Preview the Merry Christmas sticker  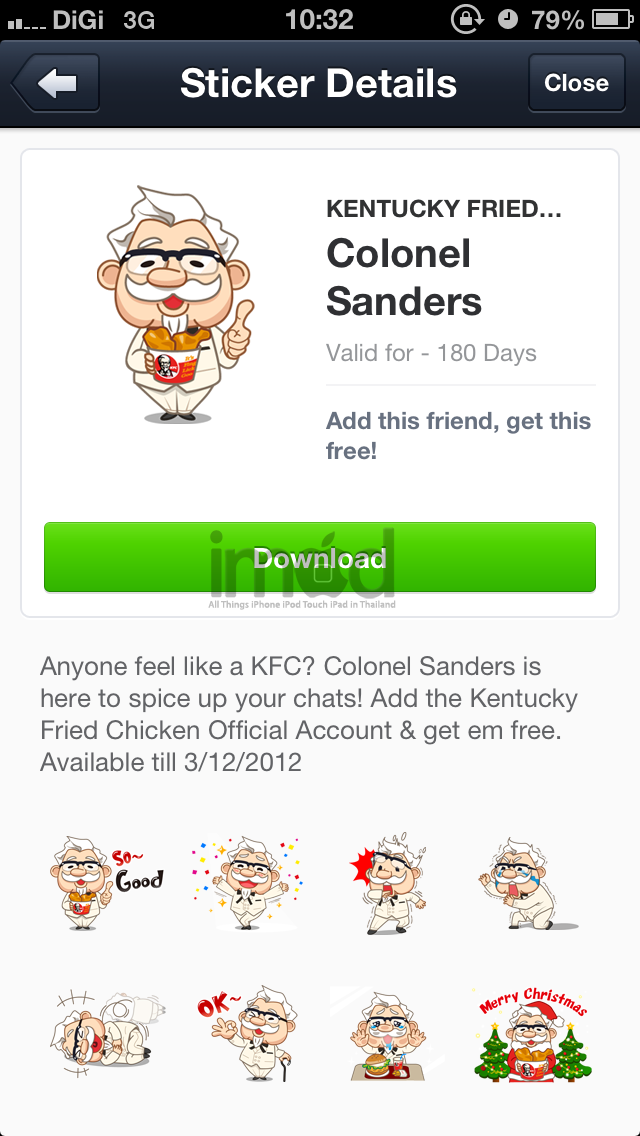pyautogui.click(x=533, y=1032)
